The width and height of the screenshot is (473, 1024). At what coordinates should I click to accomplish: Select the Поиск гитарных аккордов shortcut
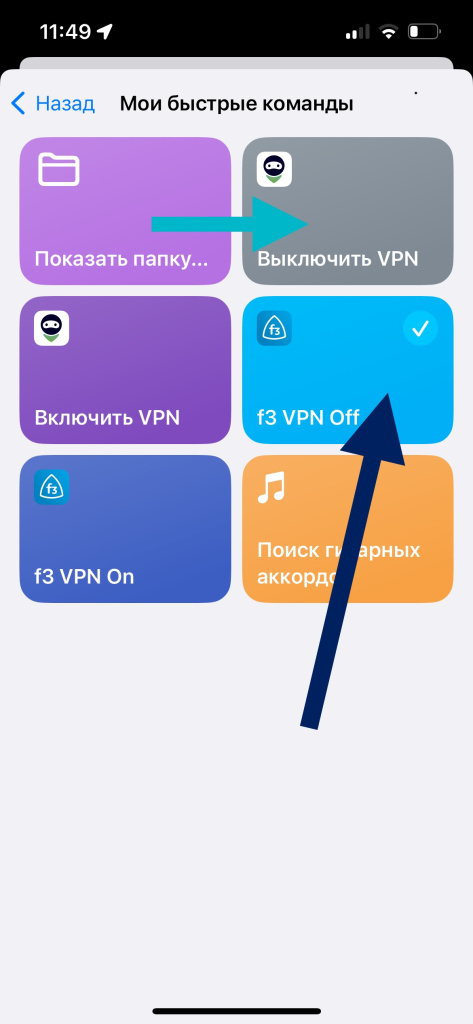pyautogui.click(x=348, y=528)
